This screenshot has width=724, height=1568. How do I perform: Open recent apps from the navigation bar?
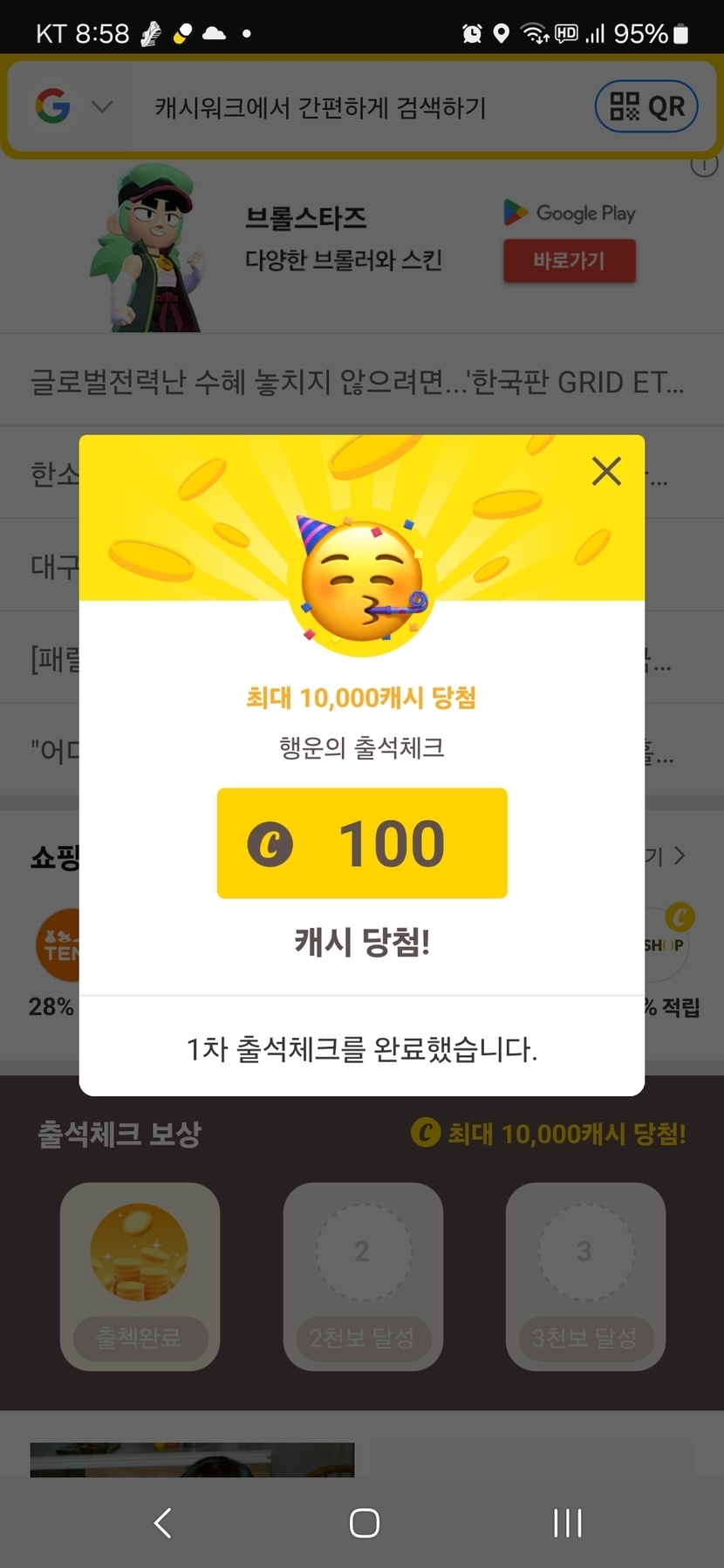[x=567, y=1523]
